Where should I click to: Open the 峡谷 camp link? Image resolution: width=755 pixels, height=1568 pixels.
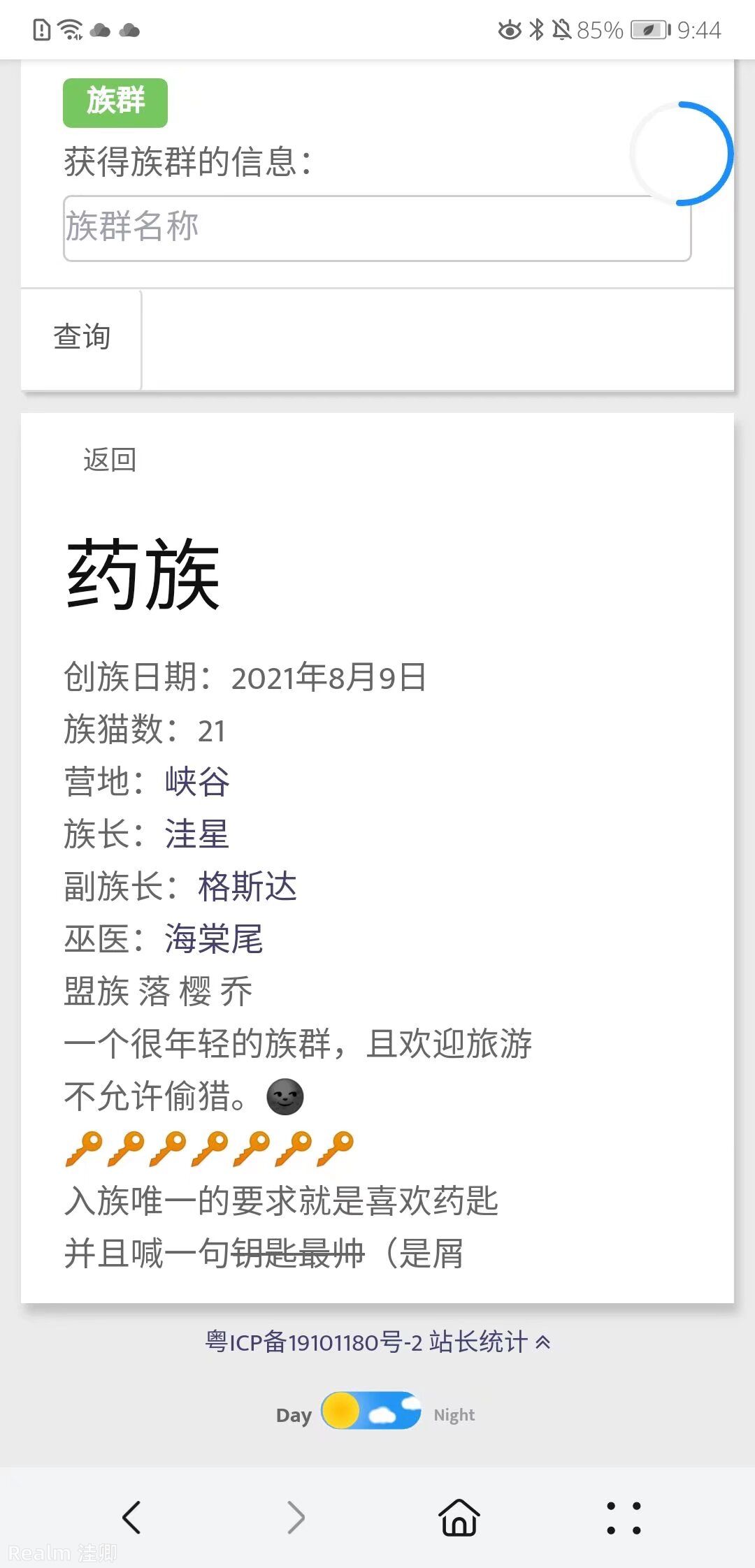[197, 782]
